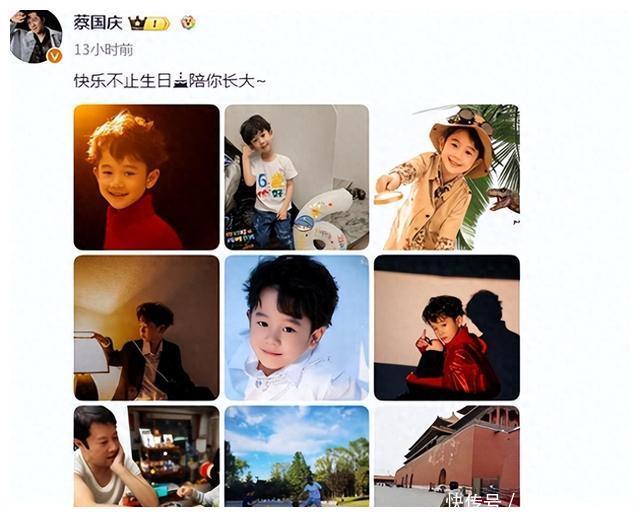640x517 pixels.
Task: View the park photo with blue sky
Action: pyautogui.click(x=296, y=455)
